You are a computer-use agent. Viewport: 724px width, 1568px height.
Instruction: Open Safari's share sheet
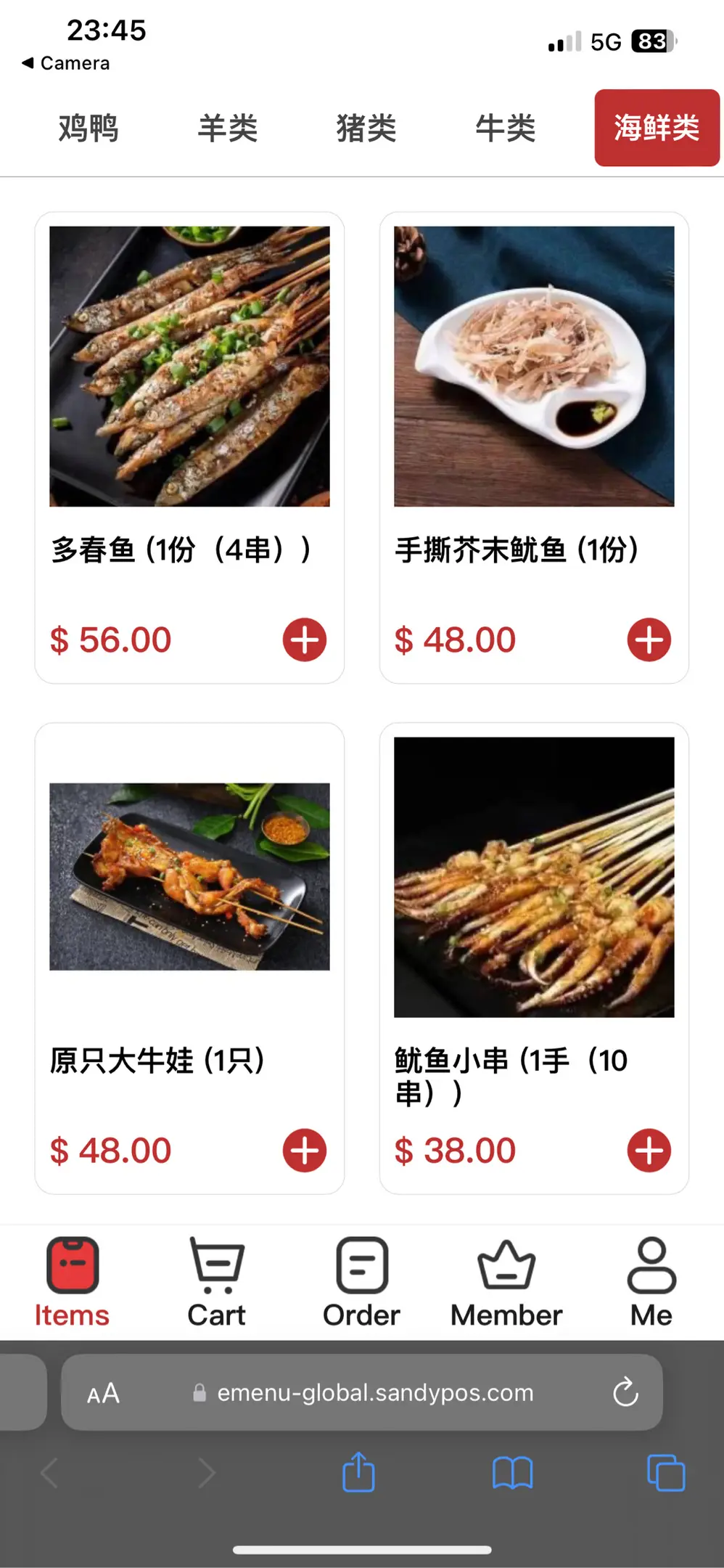358,1473
